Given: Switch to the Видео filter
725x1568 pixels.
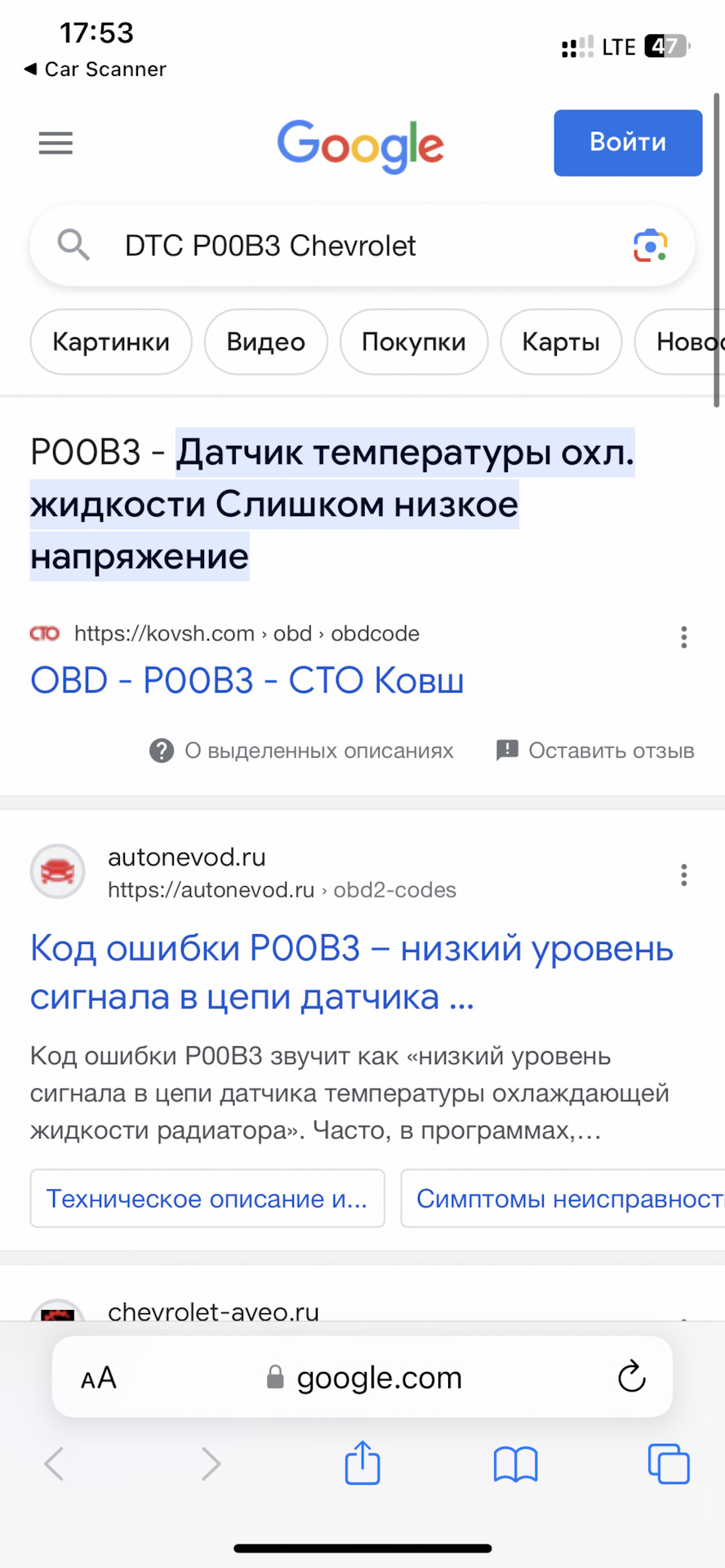Looking at the screenshot, I should [x=265, y=342].
